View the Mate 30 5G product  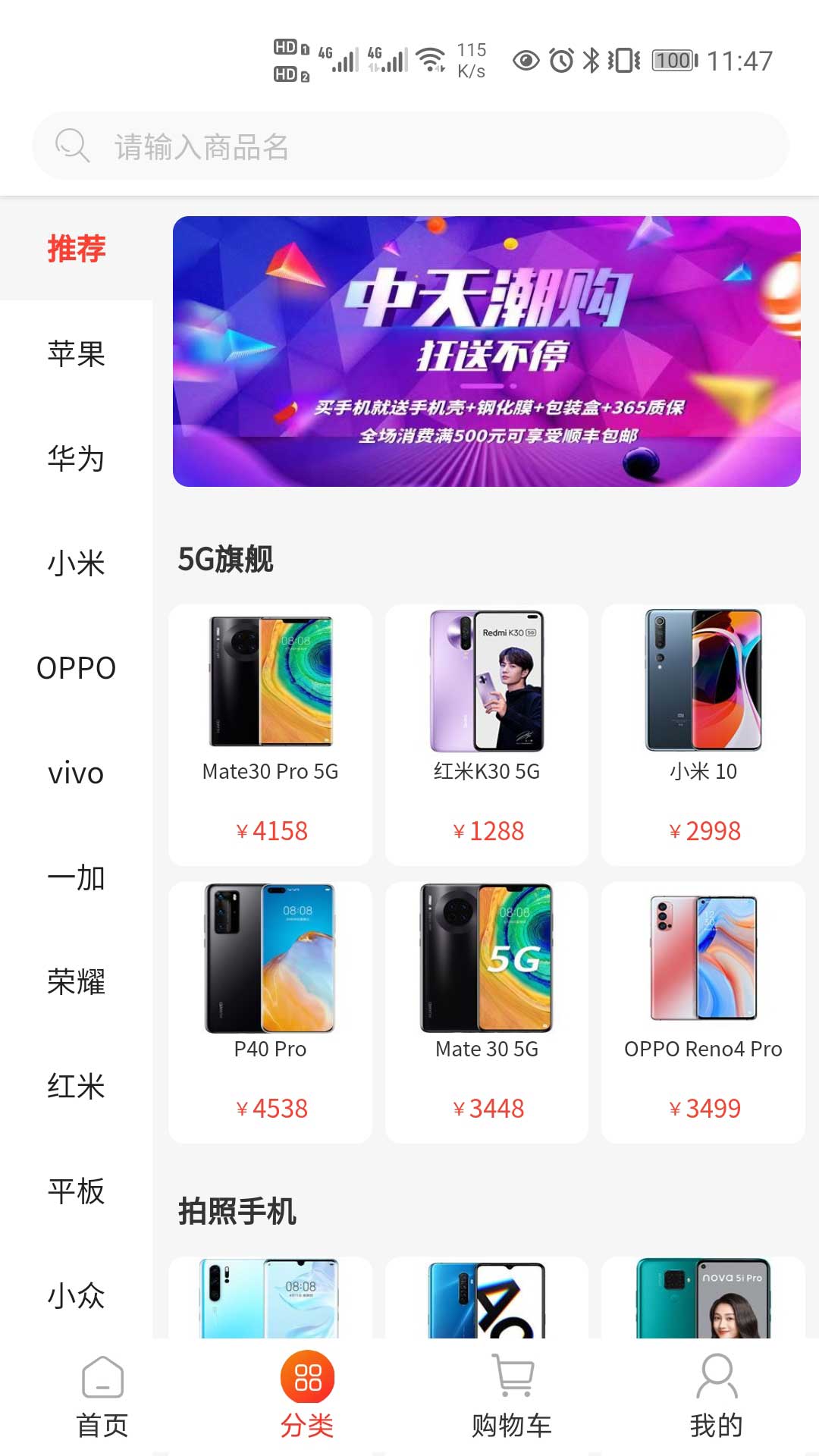pos(486,1012)
